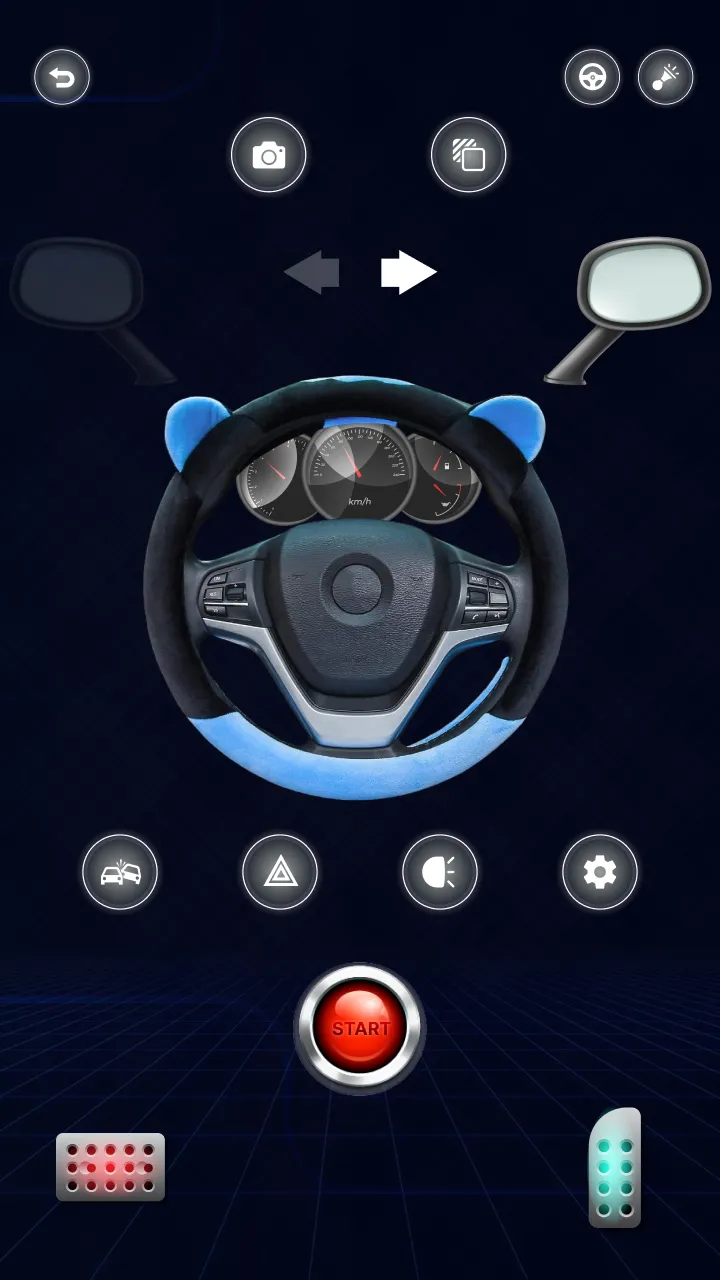Activate the left turn signal arrow
The width and height of the screenshot is (720, 1280).
tap(312, 271)
